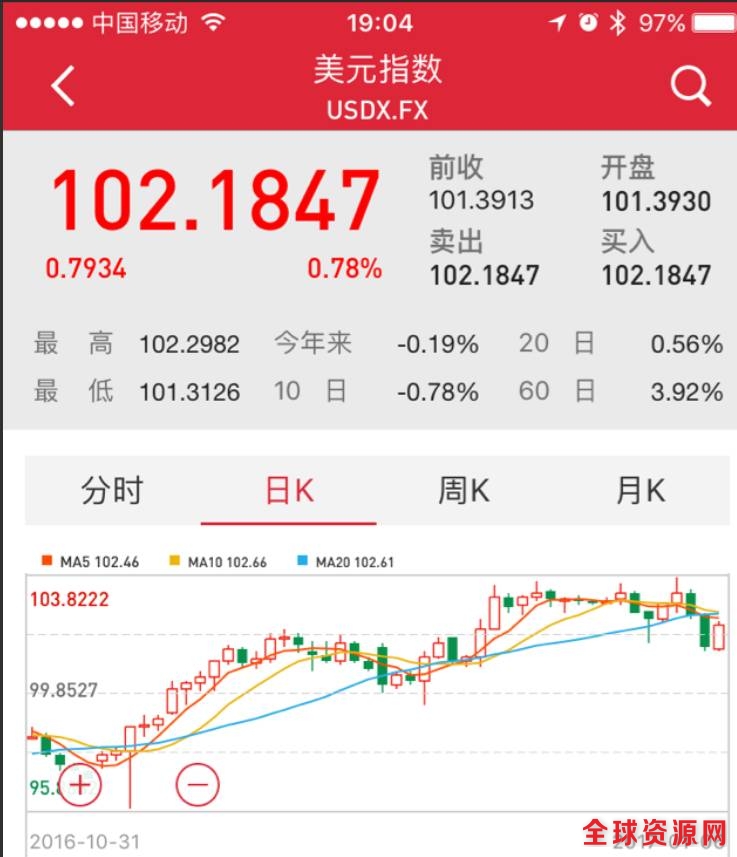
Task: Zoom out the chart with minus button
Action: pos(197,785)
